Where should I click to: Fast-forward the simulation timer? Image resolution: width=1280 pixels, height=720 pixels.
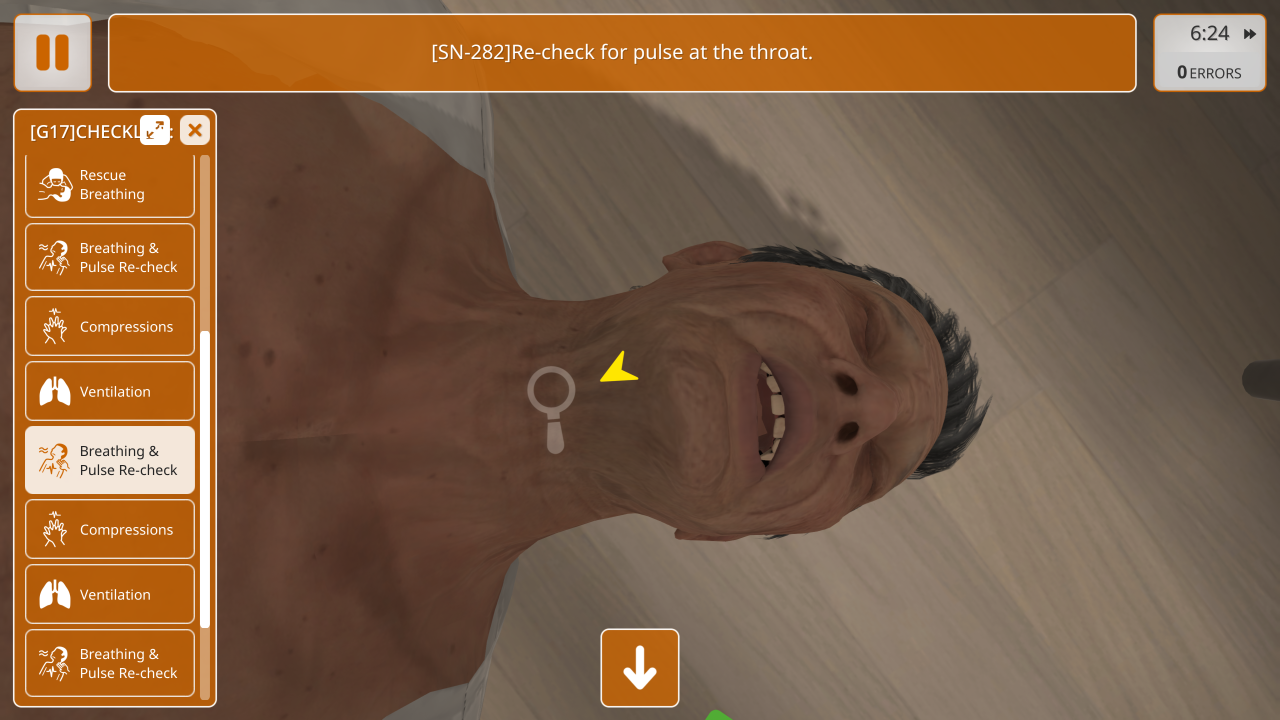click(1250, 34)
